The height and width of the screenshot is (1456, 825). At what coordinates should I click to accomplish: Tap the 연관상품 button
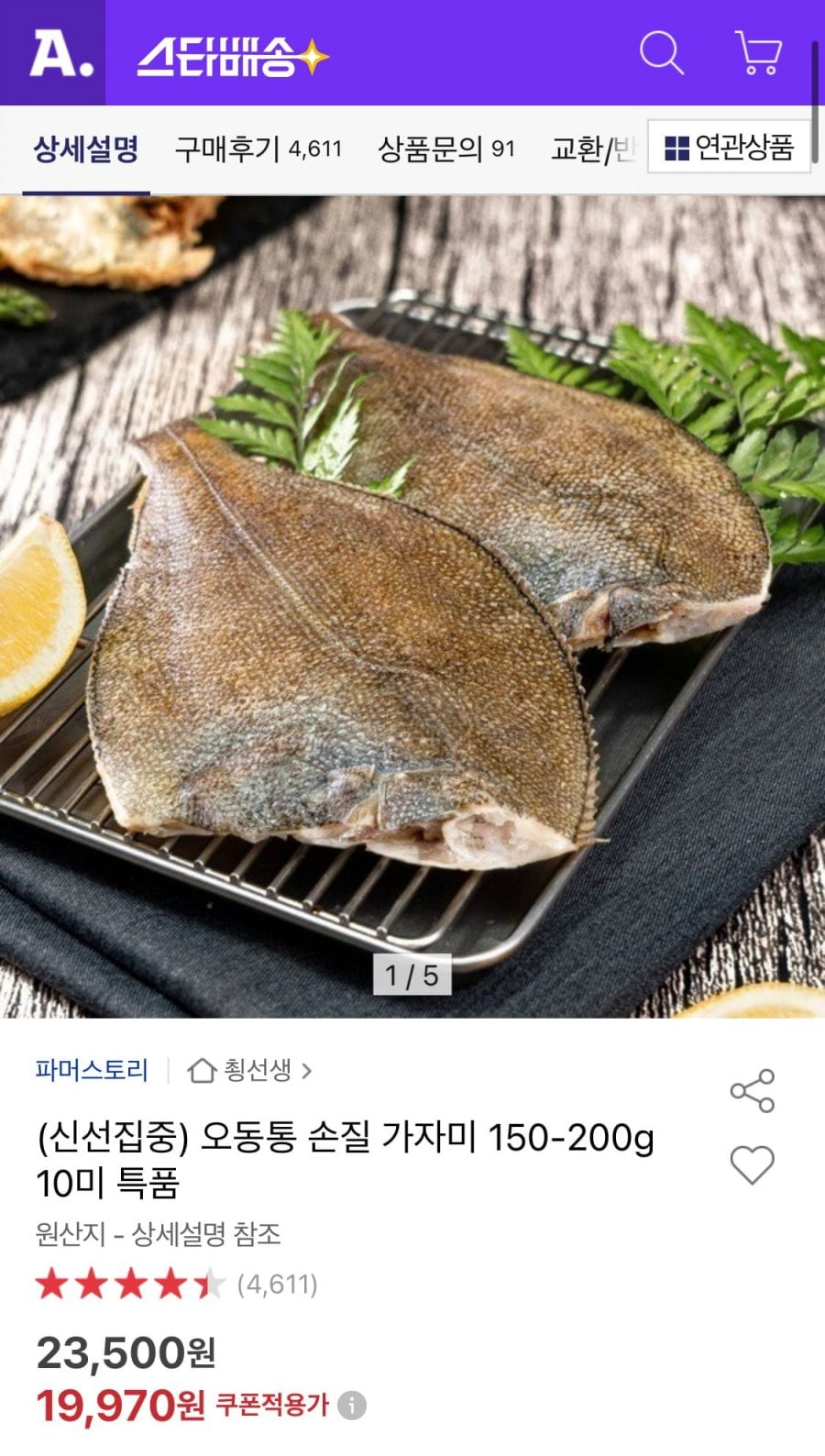(730, 147)
